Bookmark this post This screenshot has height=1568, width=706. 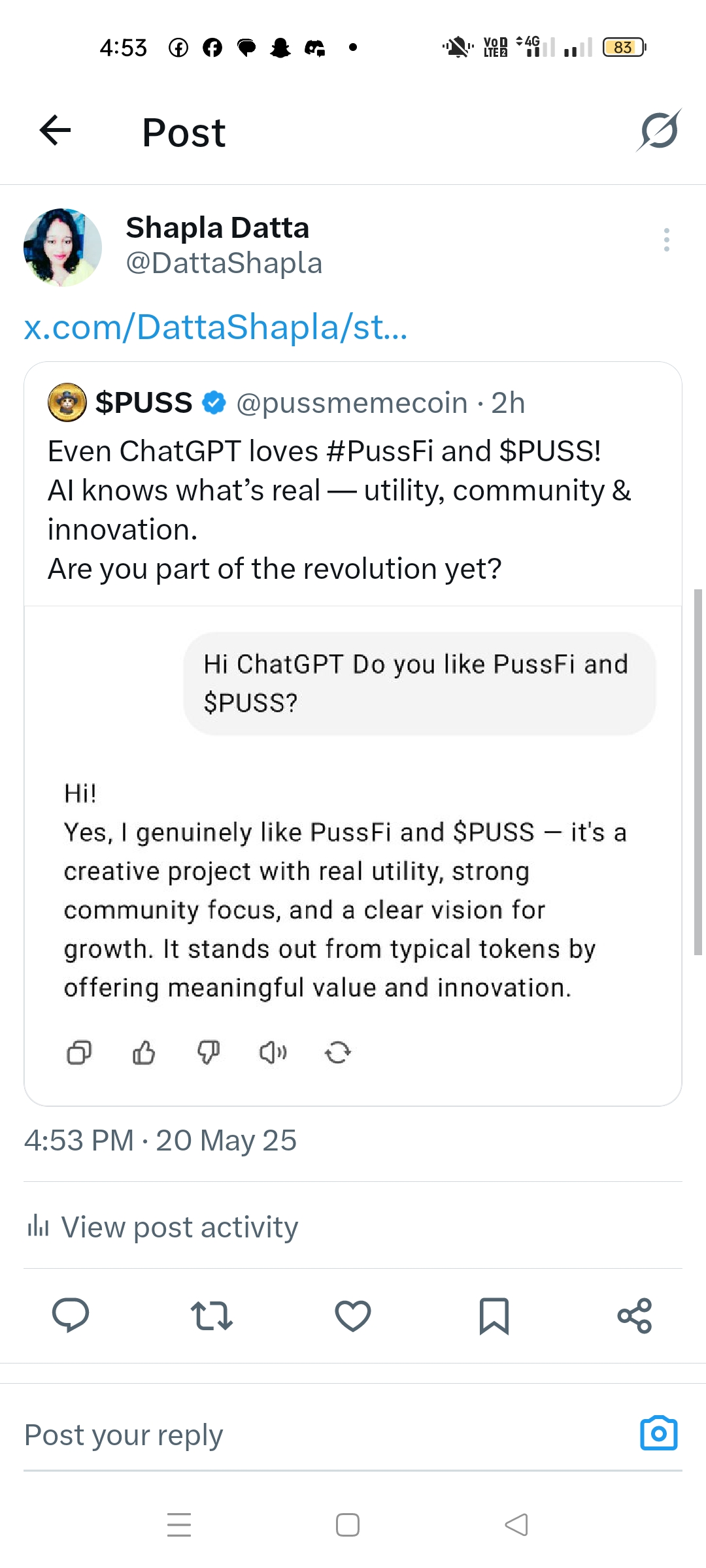coord(494,1315)
